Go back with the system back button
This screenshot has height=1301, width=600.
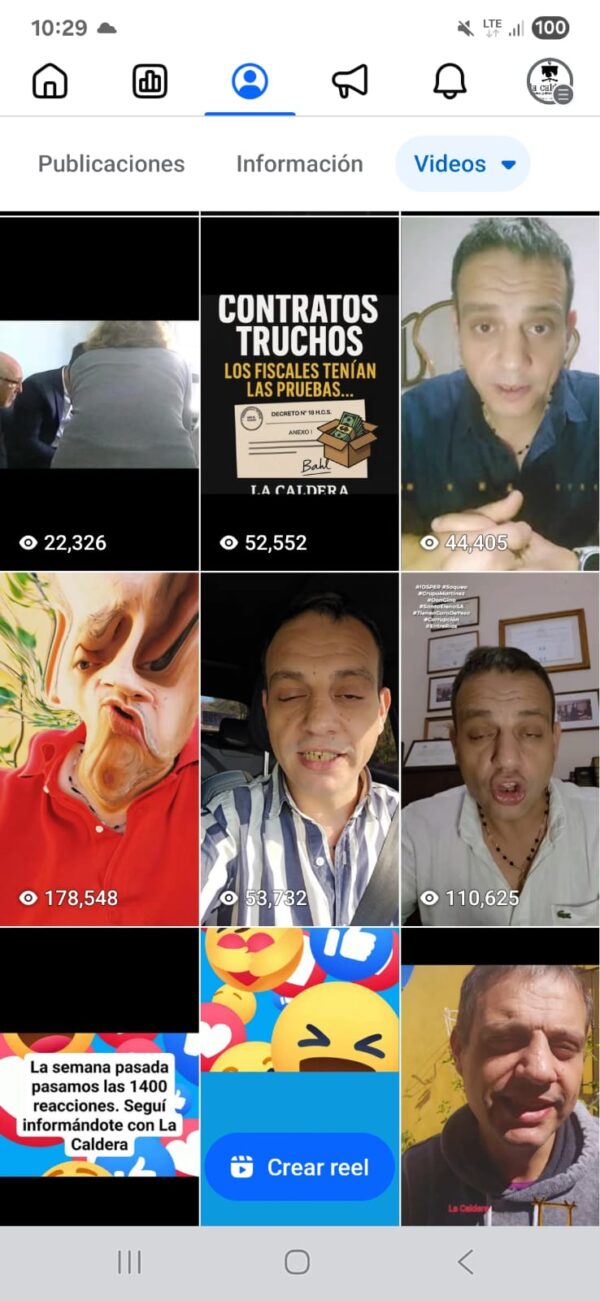[x=465, y=1262]
